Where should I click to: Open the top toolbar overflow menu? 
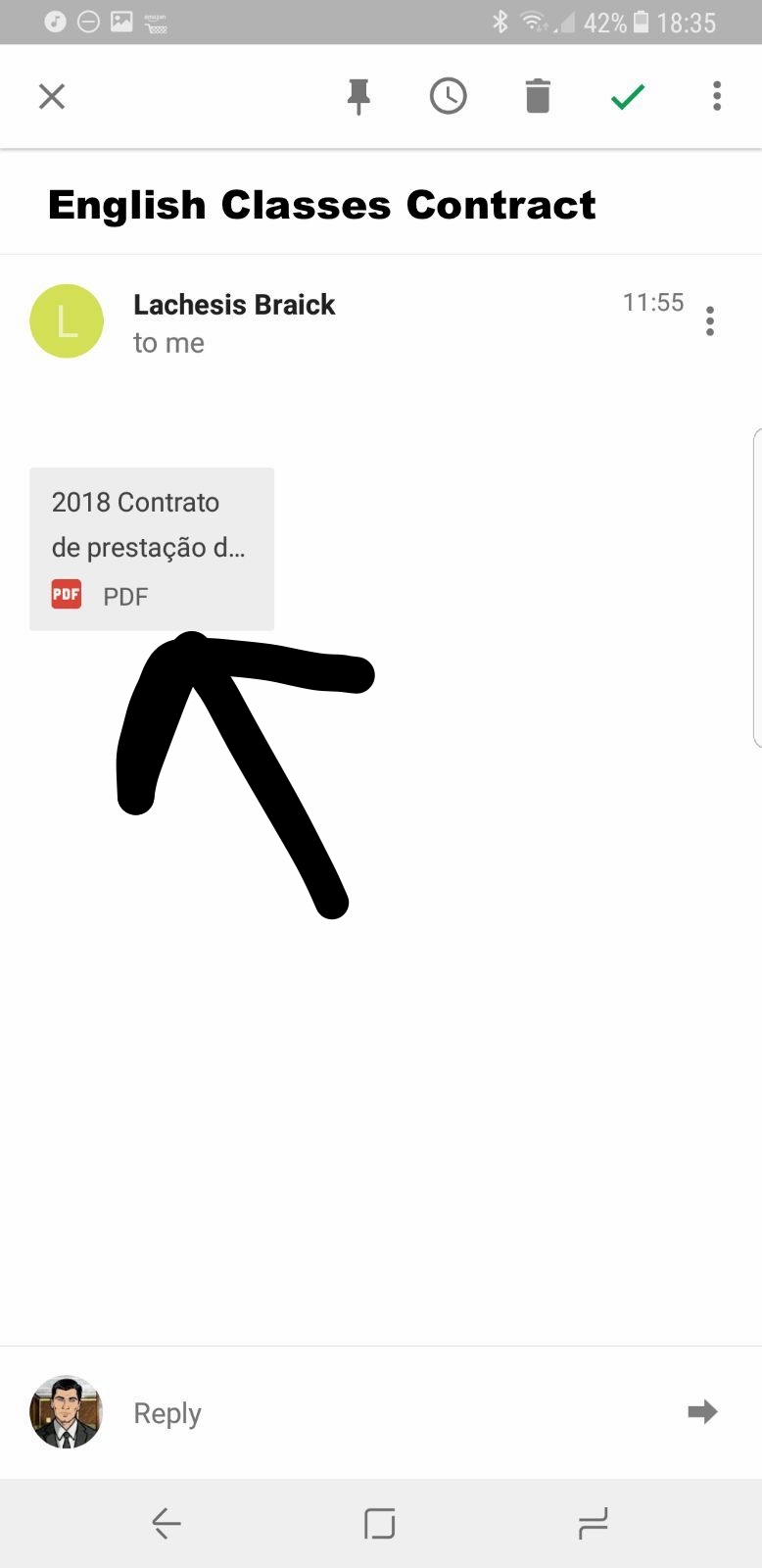click(x=717, y=96)
